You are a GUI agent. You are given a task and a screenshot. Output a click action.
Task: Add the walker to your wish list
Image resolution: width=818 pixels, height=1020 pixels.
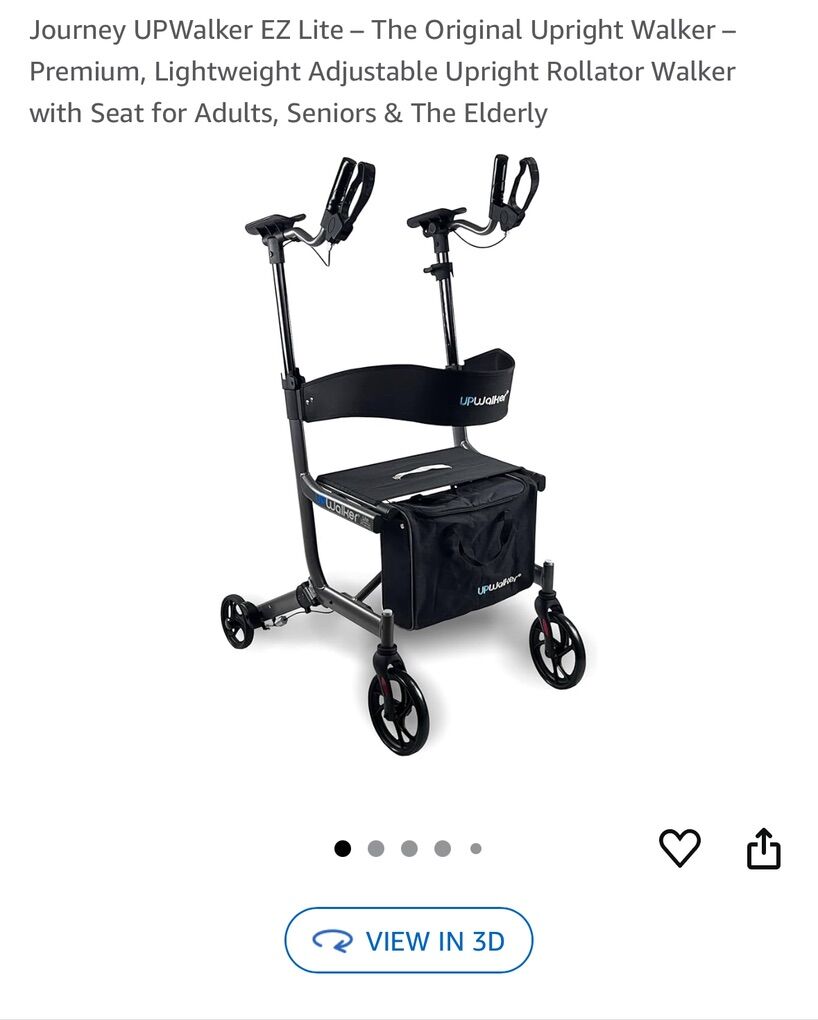click(x=679, y=848)
